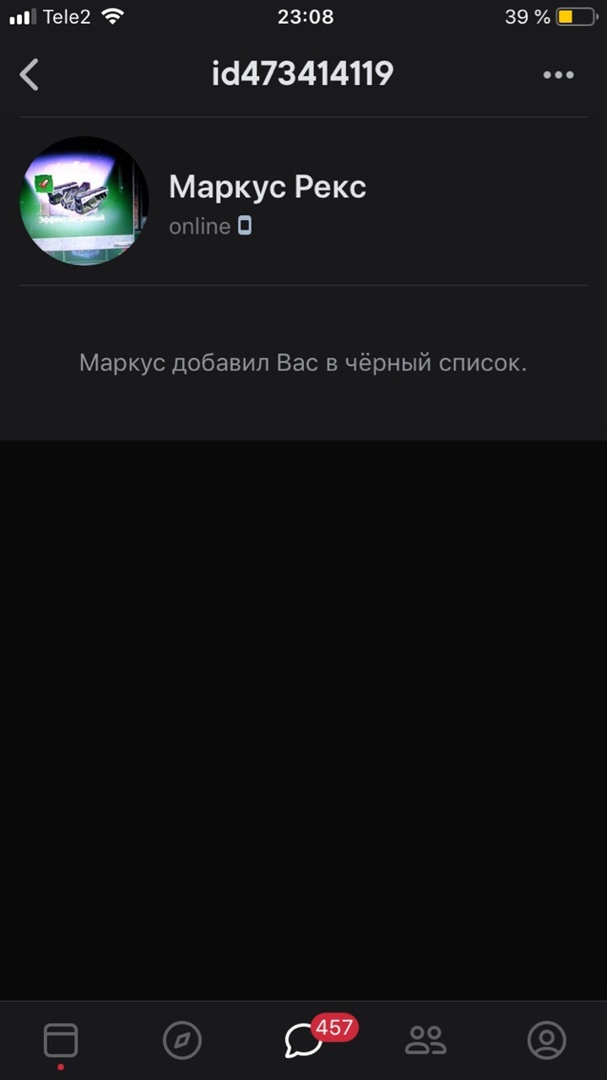
Task: Open Маркус Рекс's profile picture
Action: (x=85, y=201)
